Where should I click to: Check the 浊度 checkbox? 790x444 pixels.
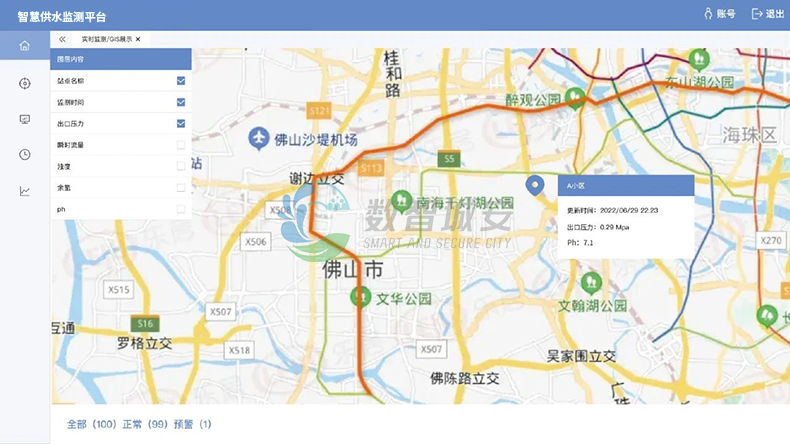pos(181,166)
